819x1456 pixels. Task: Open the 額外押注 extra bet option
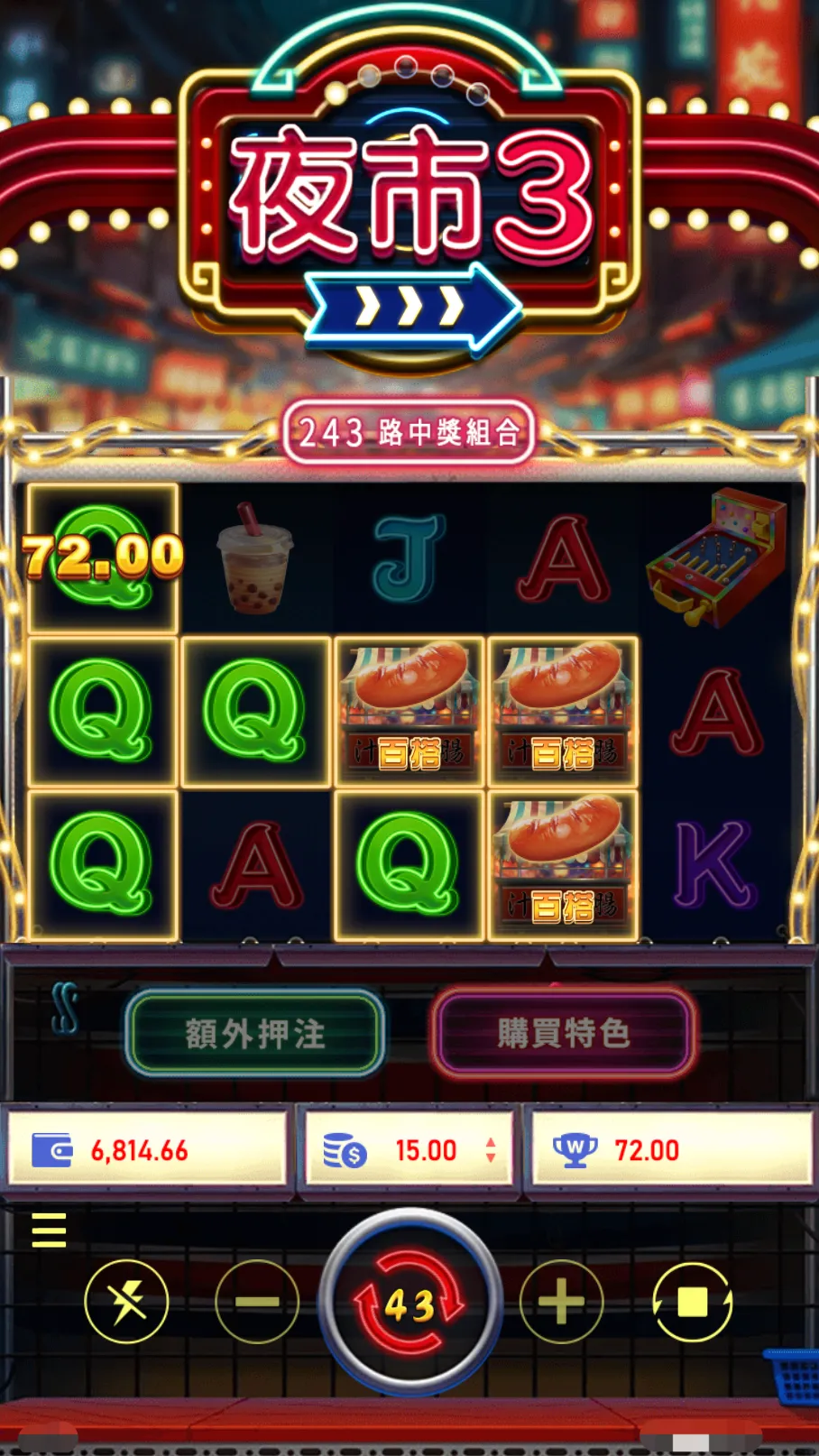255,1034
